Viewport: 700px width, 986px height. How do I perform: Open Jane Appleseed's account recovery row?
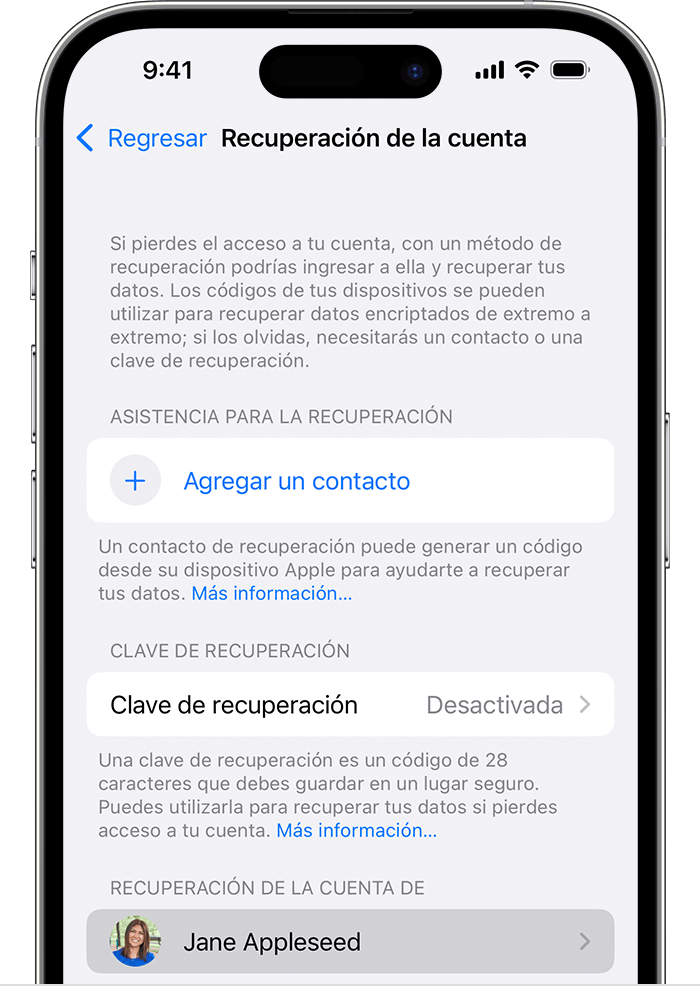click(350, 941)
